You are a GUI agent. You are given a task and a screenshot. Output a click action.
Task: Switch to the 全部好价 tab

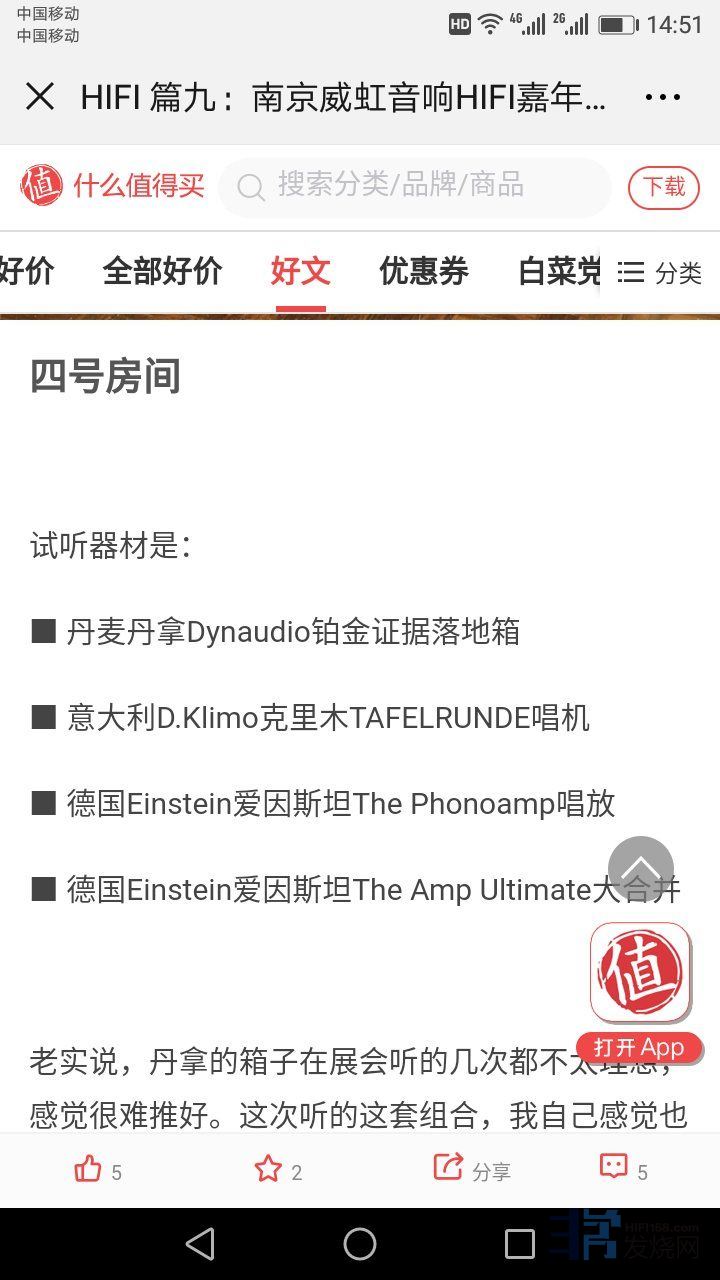[x=162, y=271]
